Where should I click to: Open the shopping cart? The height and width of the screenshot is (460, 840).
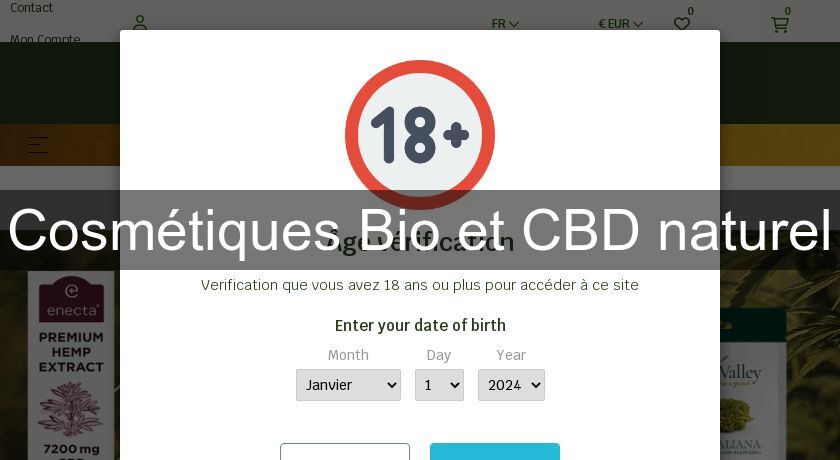coord(780,24)
